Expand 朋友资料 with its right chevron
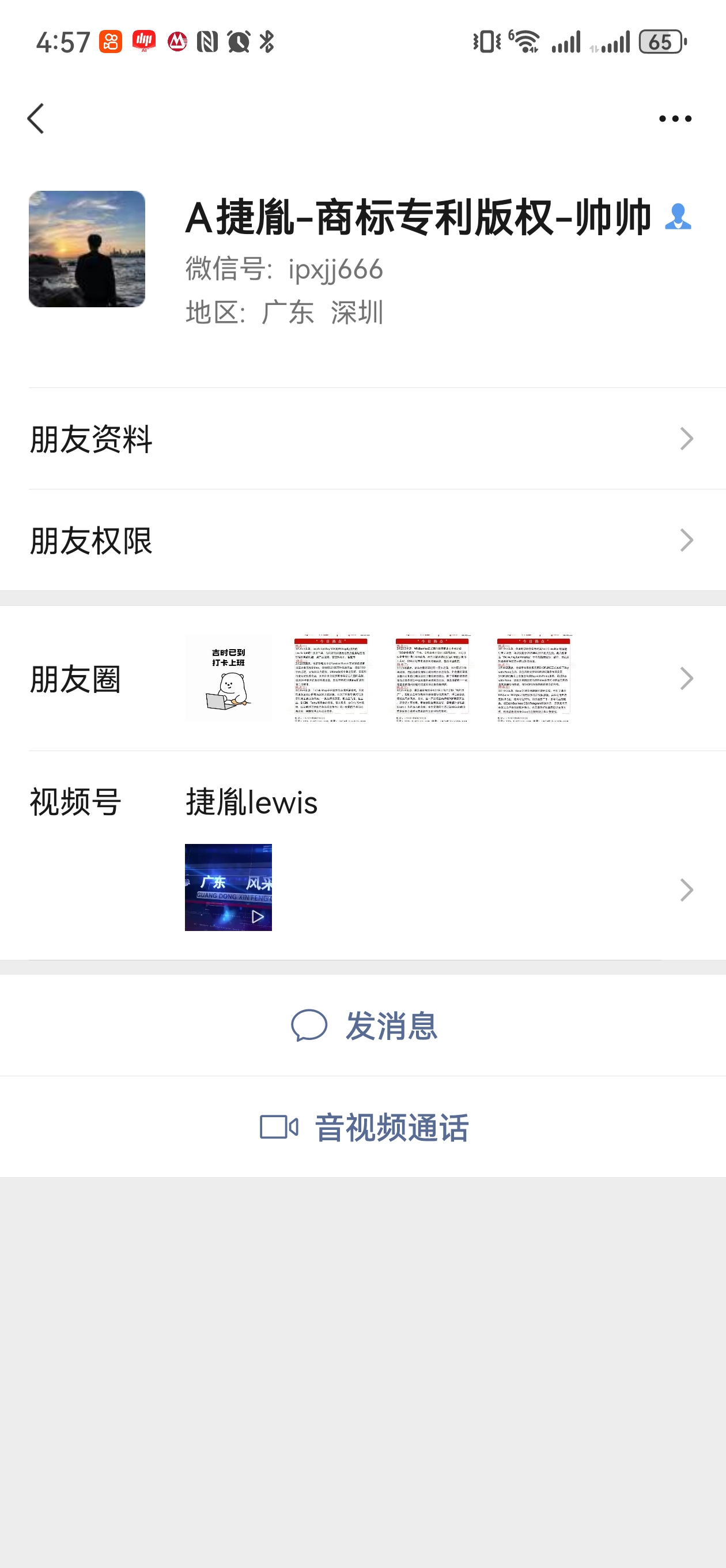This screenshot has width=726, height=1568. pos(687,438)
